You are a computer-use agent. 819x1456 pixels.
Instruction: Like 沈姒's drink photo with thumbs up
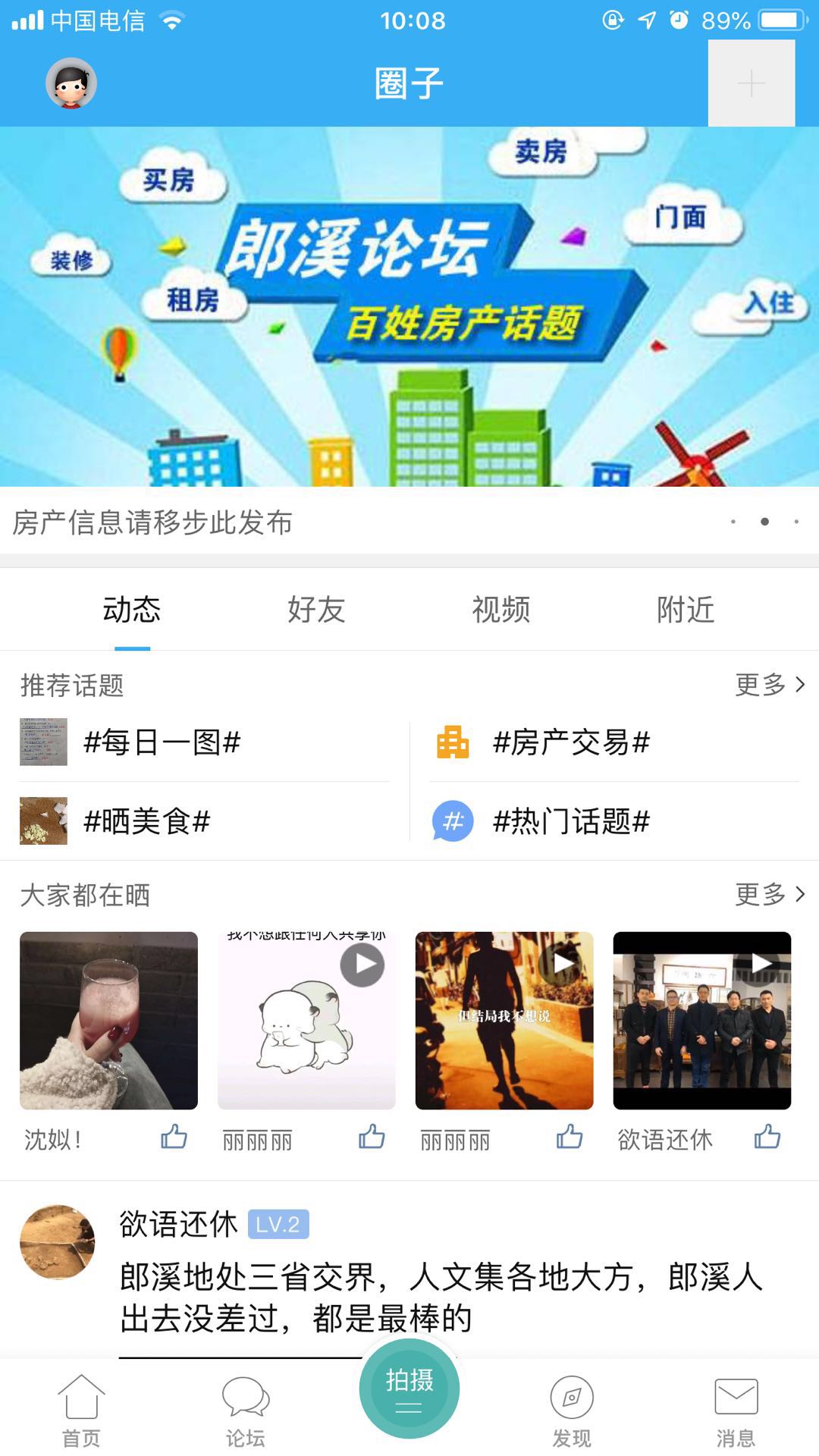(x=174, y=1139)
